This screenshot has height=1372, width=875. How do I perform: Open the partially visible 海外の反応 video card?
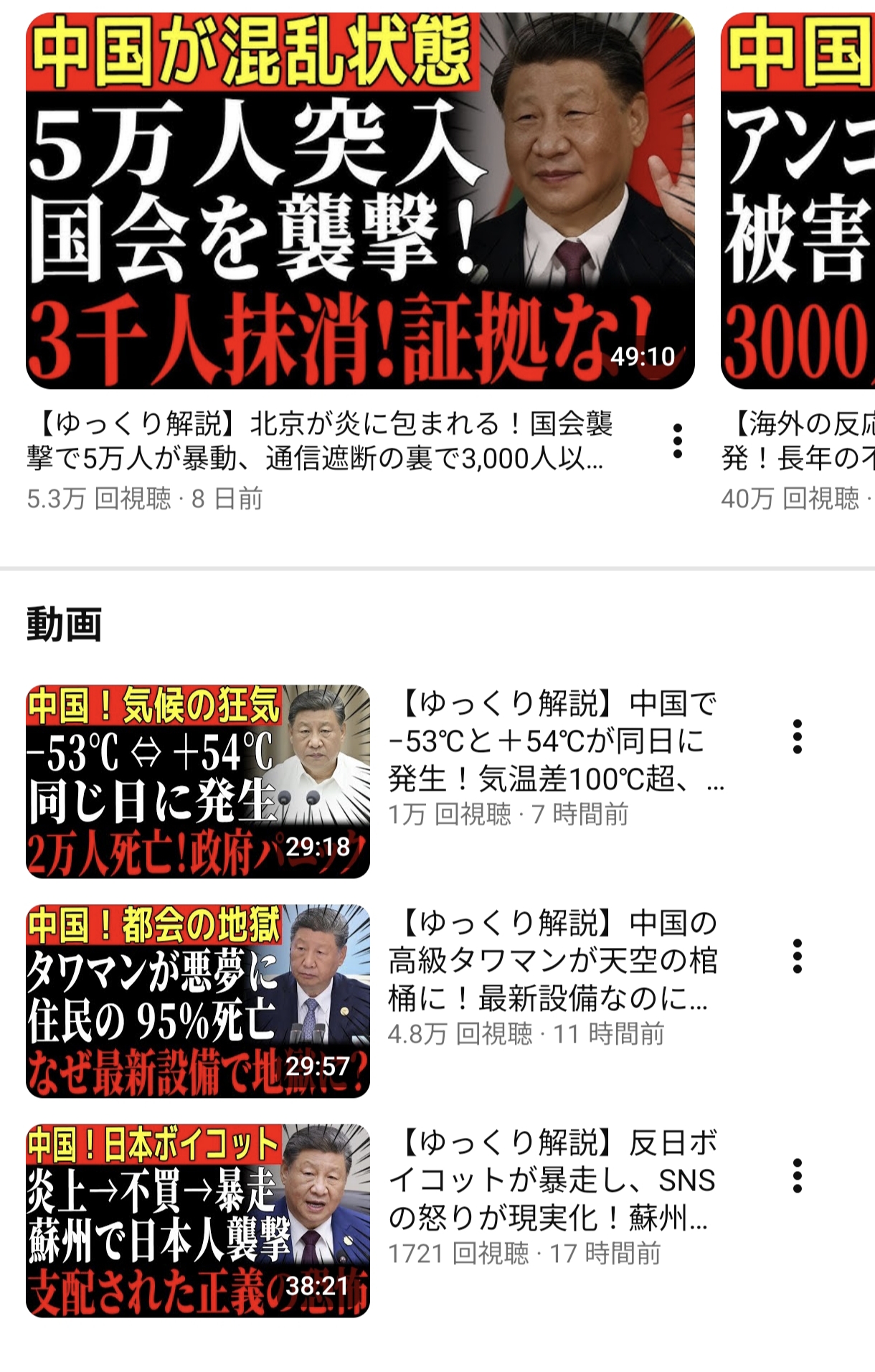click(x=798, y=201)
